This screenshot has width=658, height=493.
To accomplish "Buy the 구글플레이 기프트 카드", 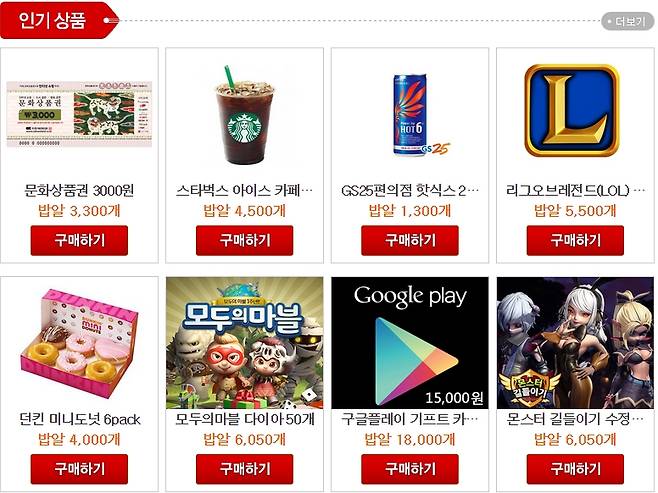I will pyautogui.click(x=409, y=468).
